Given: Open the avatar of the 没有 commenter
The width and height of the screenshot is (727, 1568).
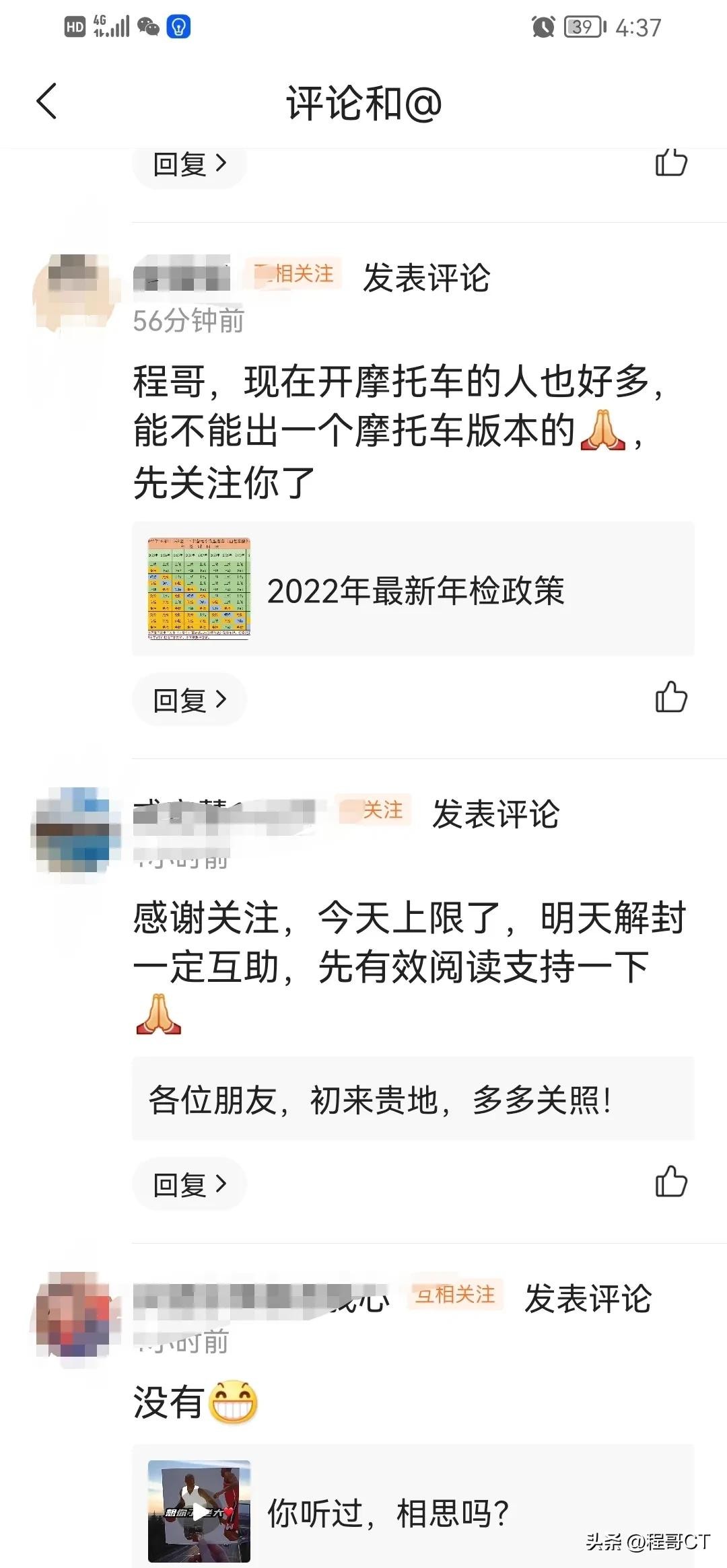Looking at the screenshot, I should pyautogui.click(x=72, y=1314).
